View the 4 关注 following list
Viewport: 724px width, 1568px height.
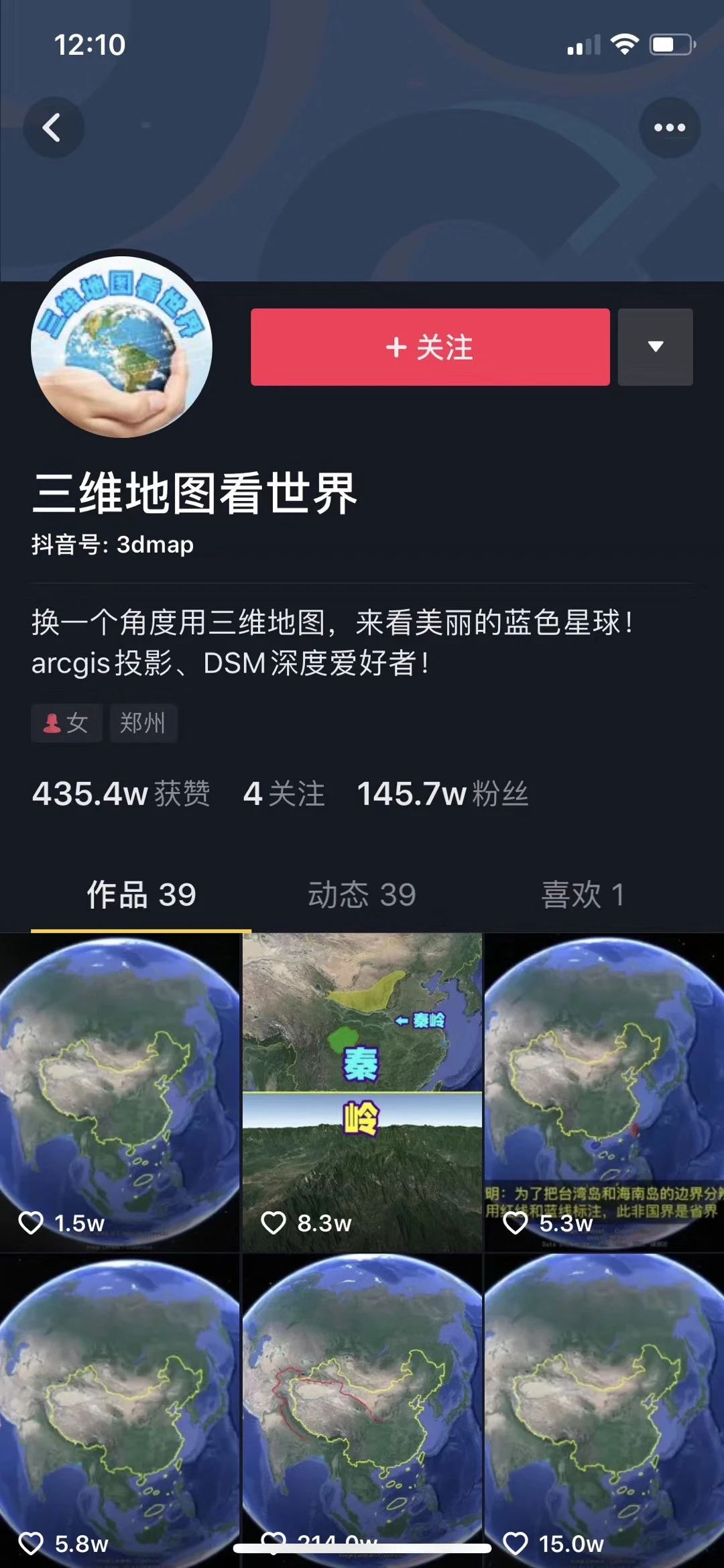pyautogui.click(x=284, y=794)
